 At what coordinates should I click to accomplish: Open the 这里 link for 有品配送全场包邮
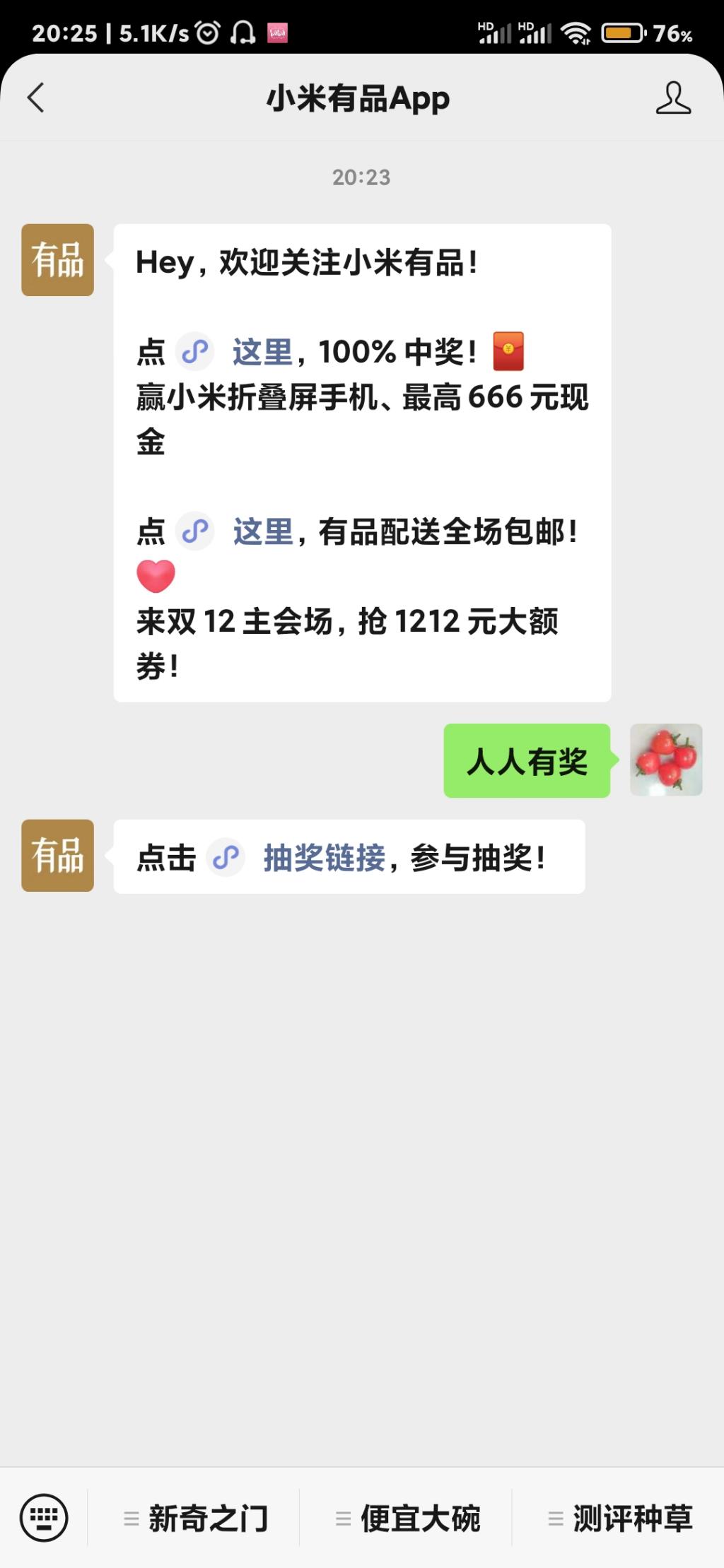point(262,531)
